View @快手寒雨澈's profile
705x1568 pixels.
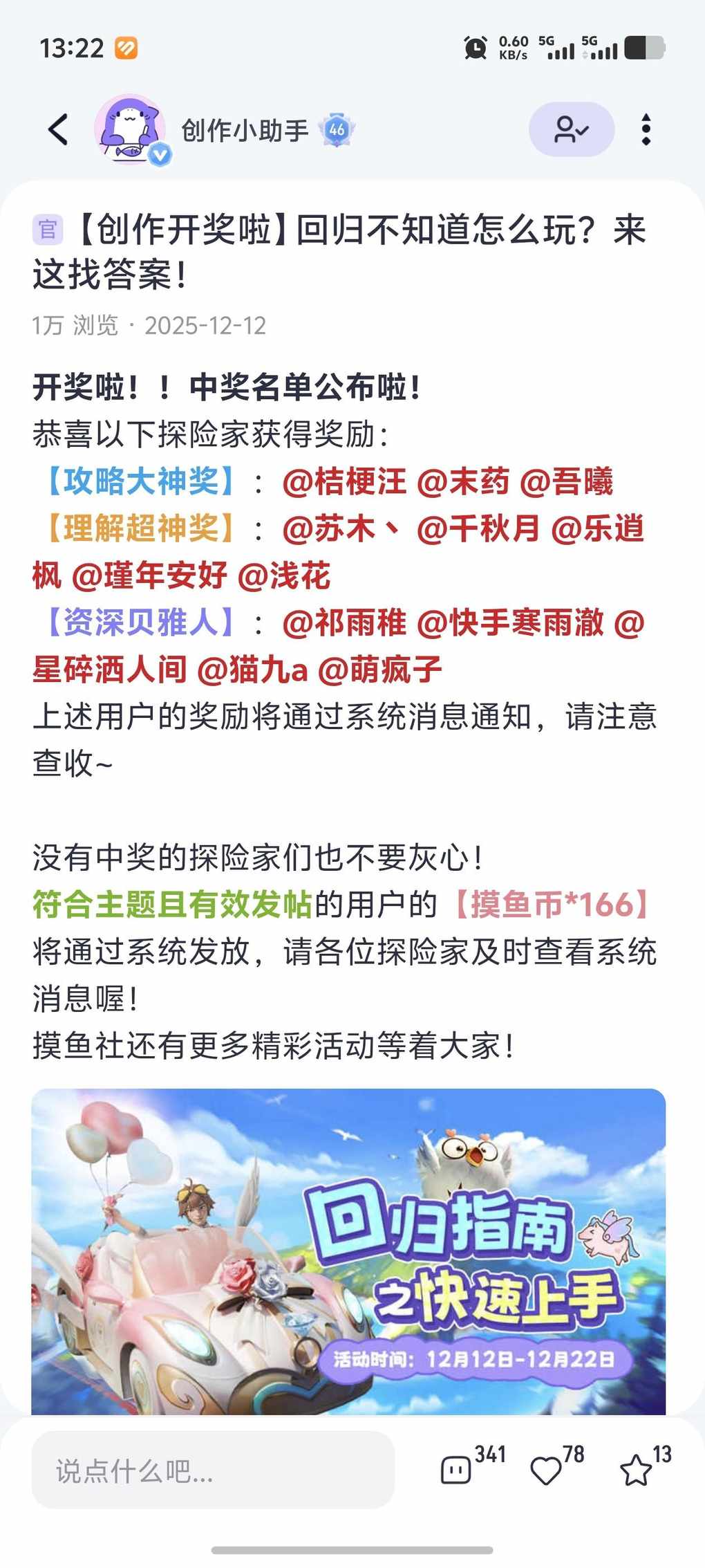point(510,623)
